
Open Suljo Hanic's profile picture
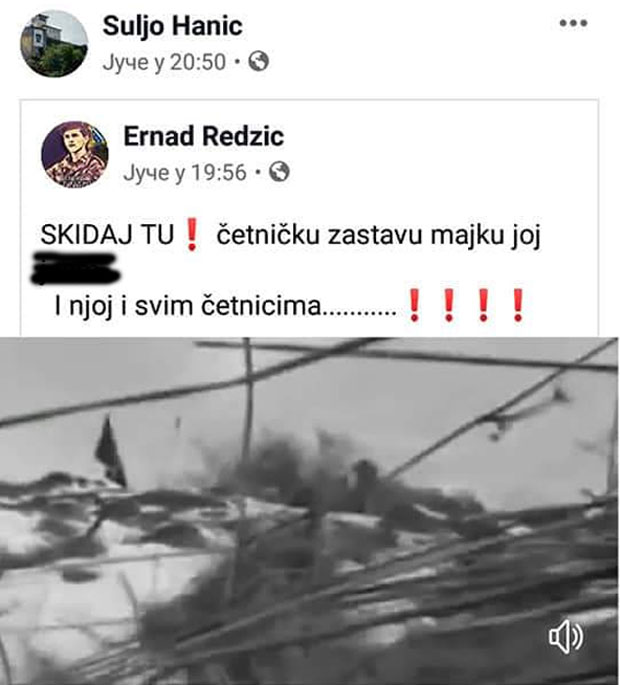(54, 44)
